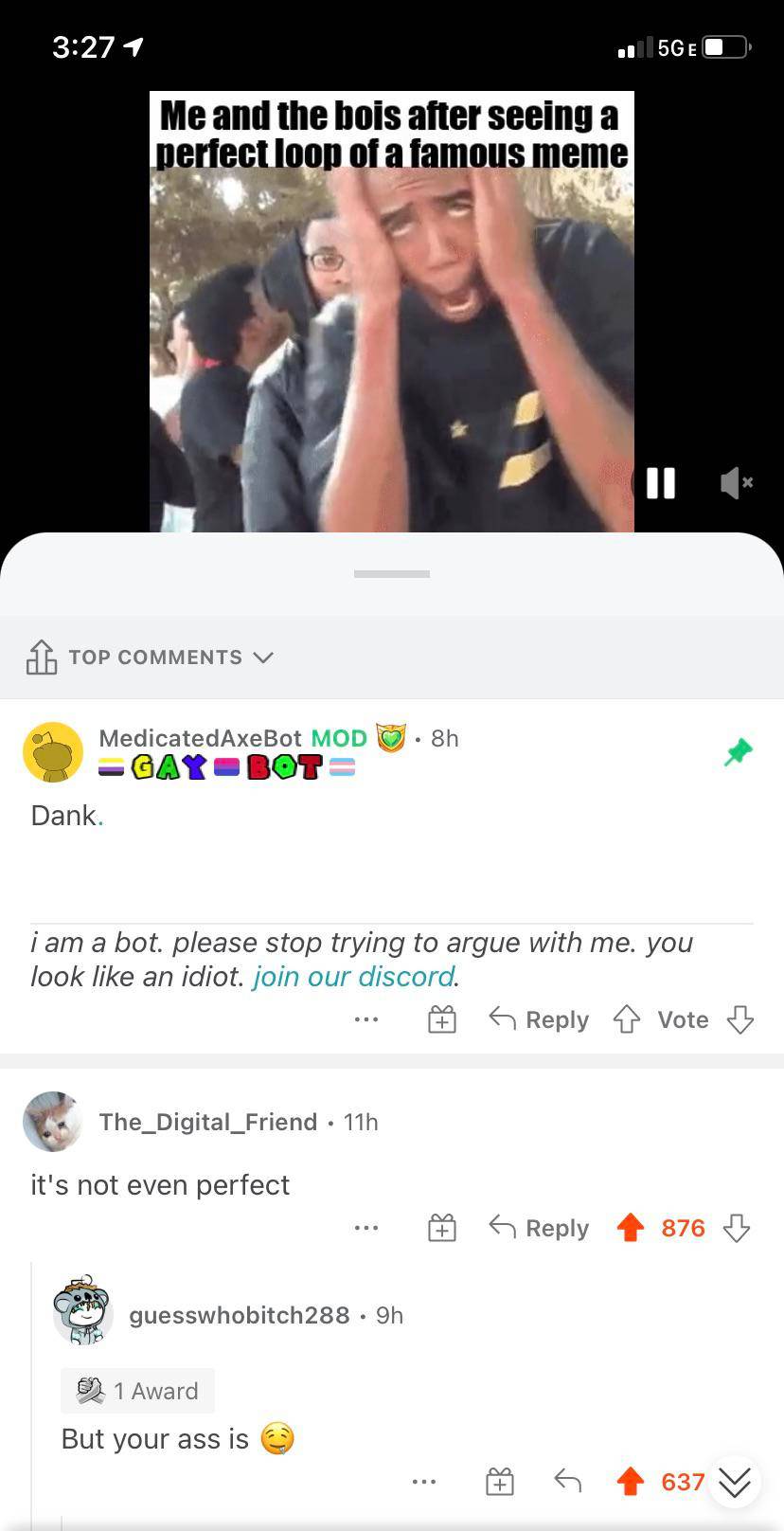Jump to the next comment thread
This screenshot has width=784, height=1531.
[x=735, y=1482]
